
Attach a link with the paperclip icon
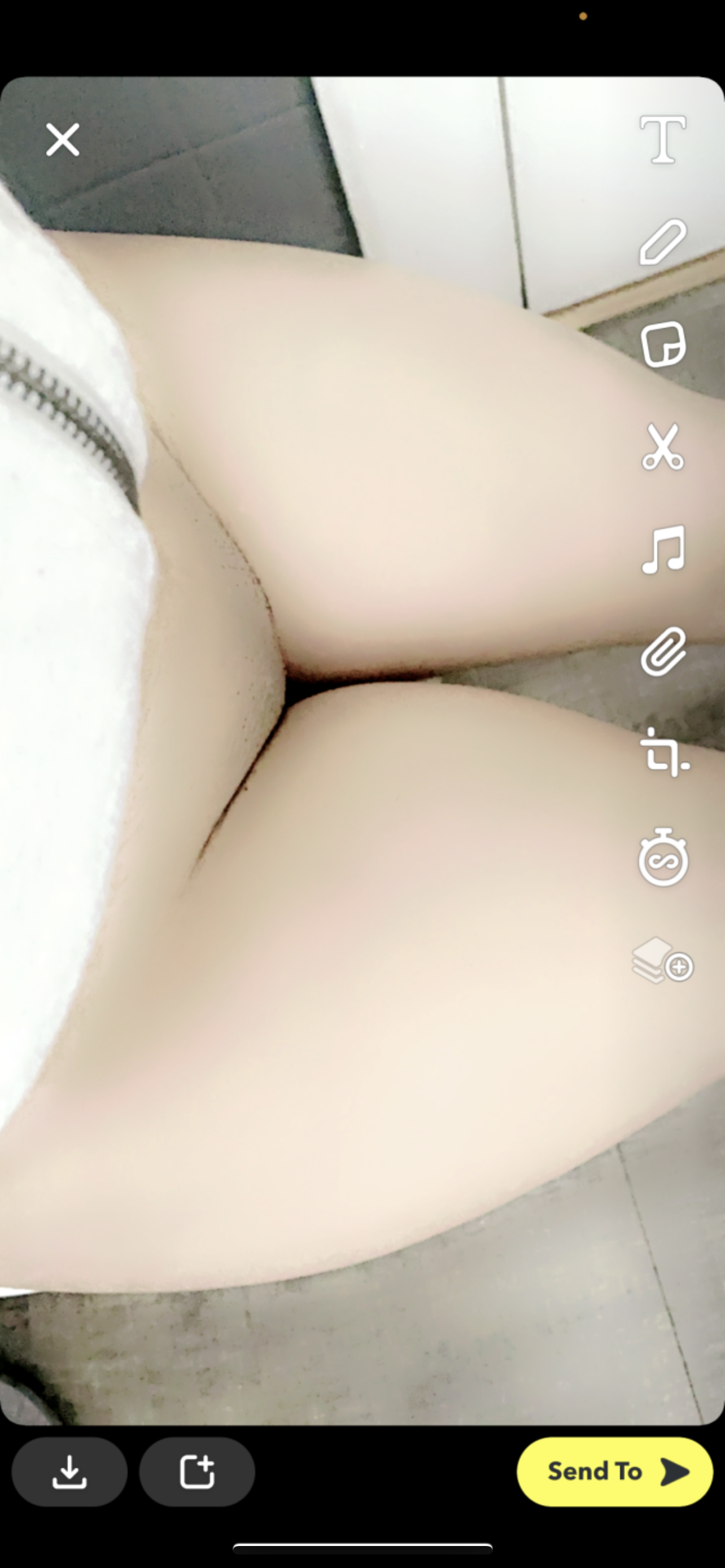[x=663, y=652]
